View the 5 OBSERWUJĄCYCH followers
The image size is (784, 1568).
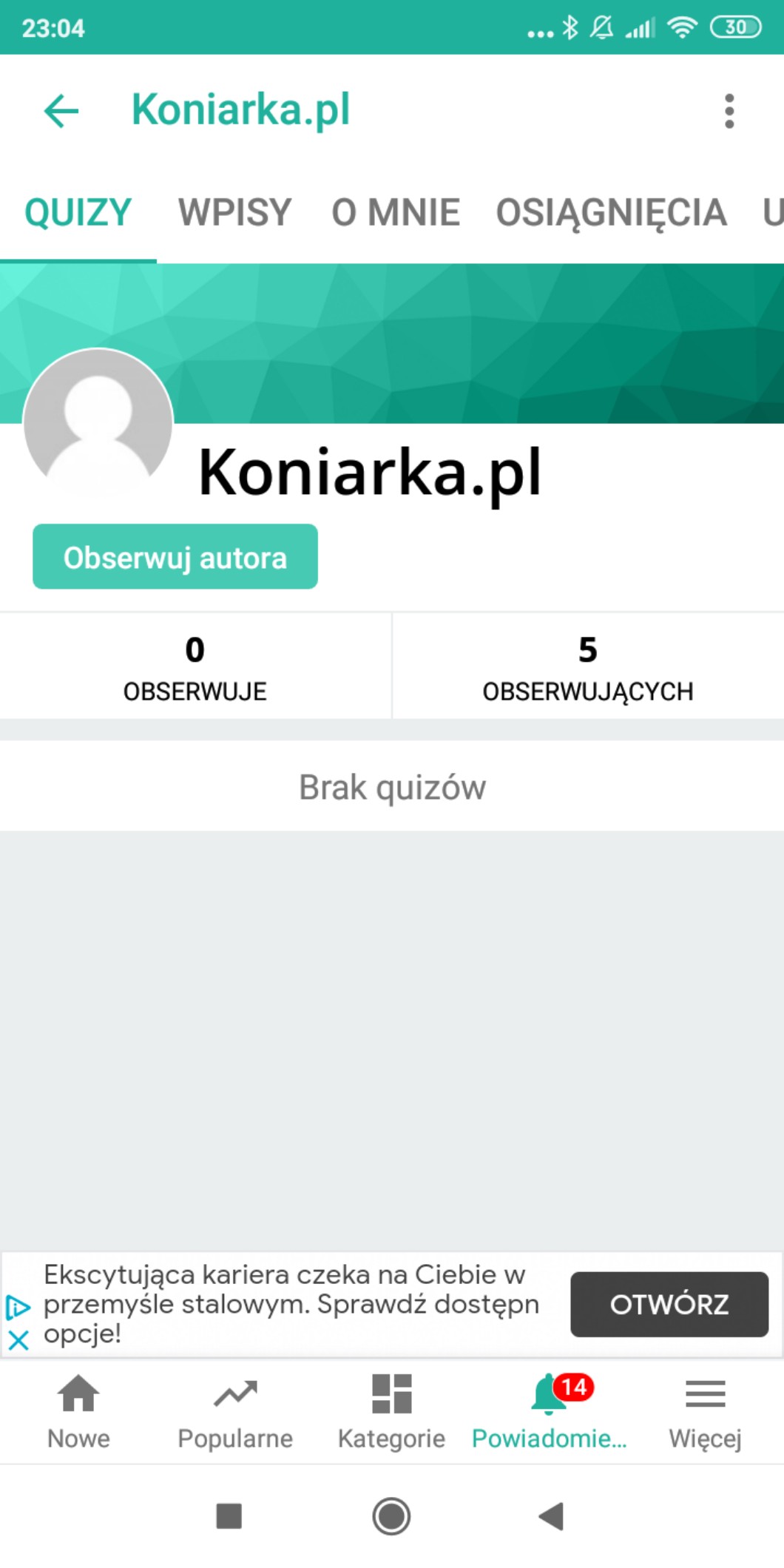(x=588, y=667)
